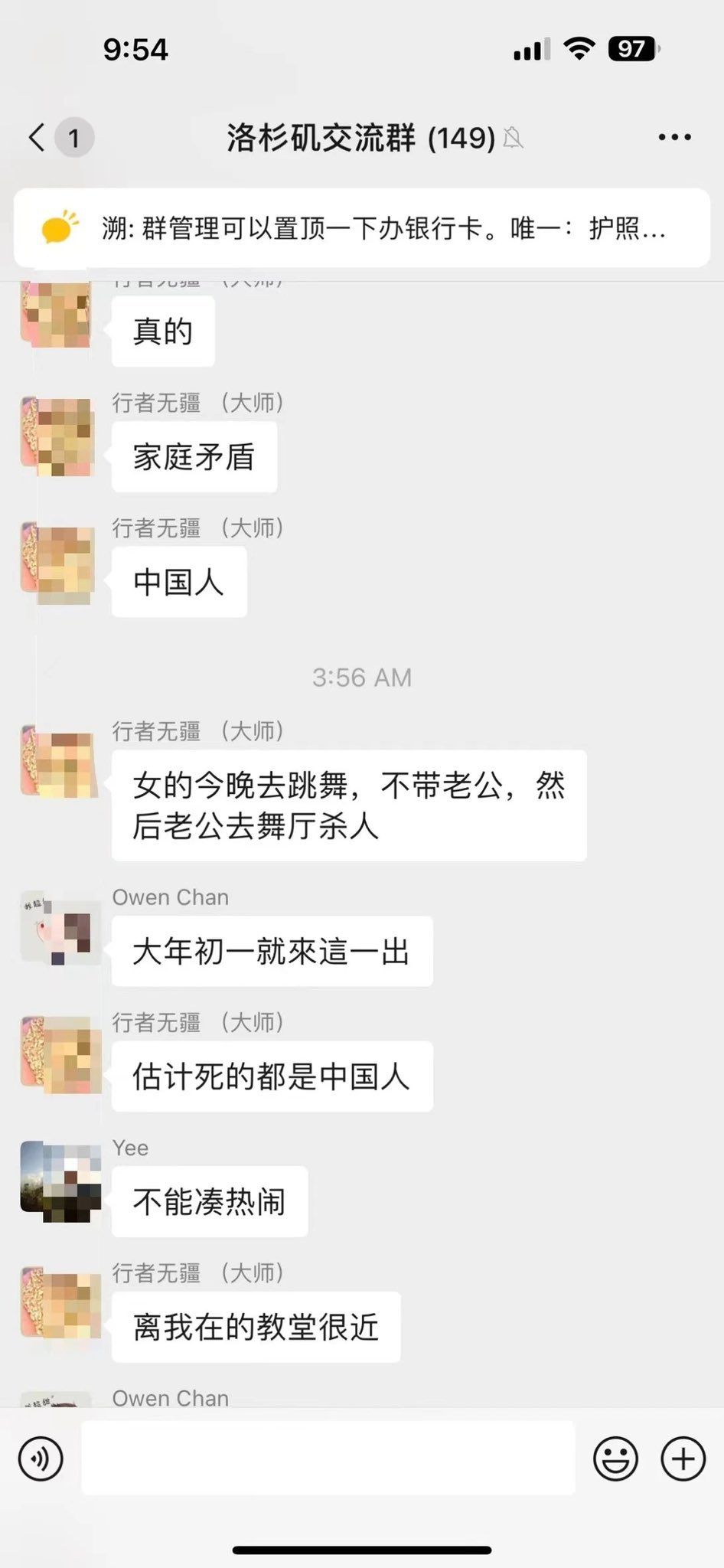This screenshot has height=1568, width=724.
Task: Open the emoji sticker panel
Action: [x=615, y=1459]
